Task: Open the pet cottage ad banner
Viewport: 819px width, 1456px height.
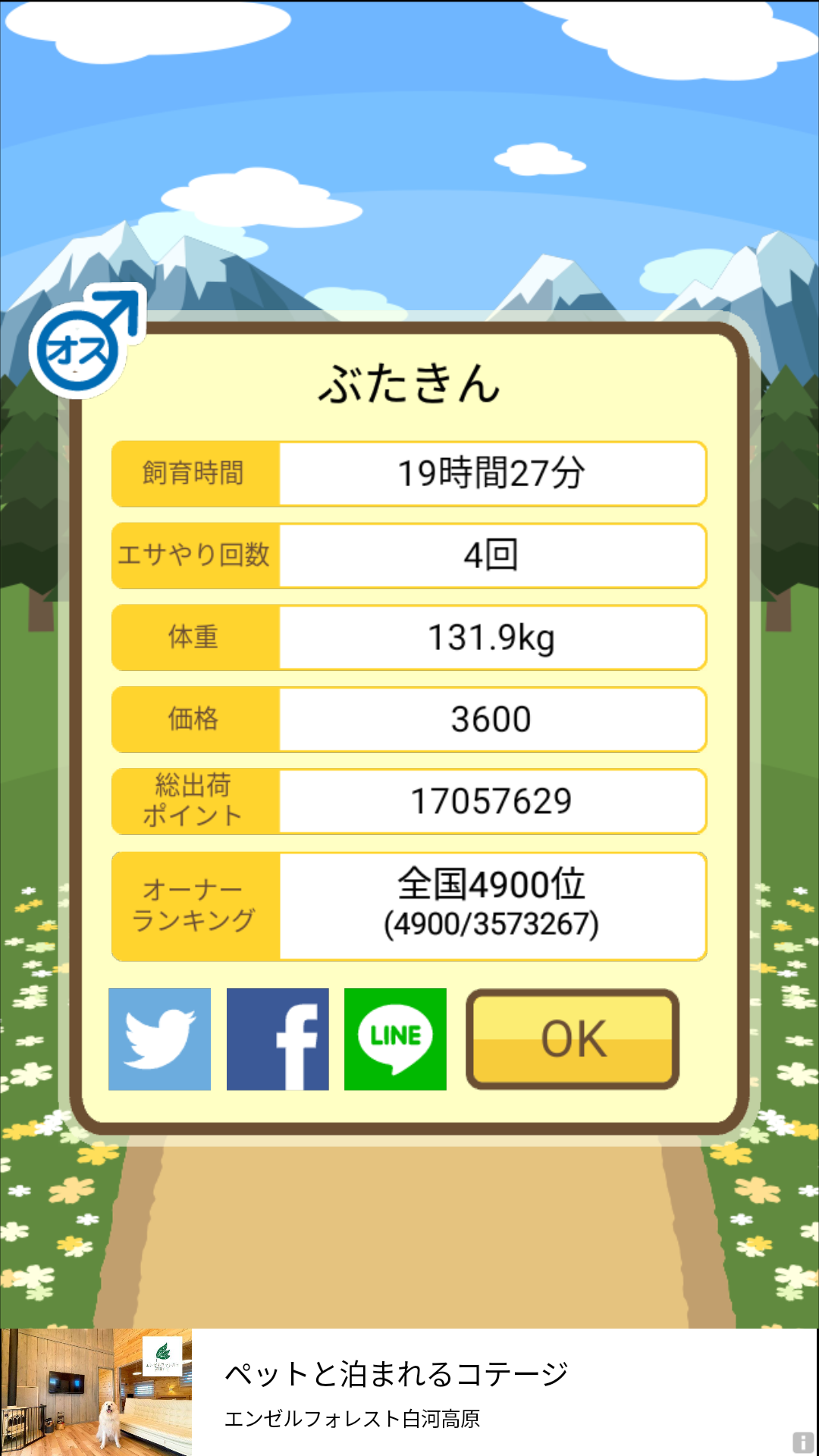Action: point(409,1392)
